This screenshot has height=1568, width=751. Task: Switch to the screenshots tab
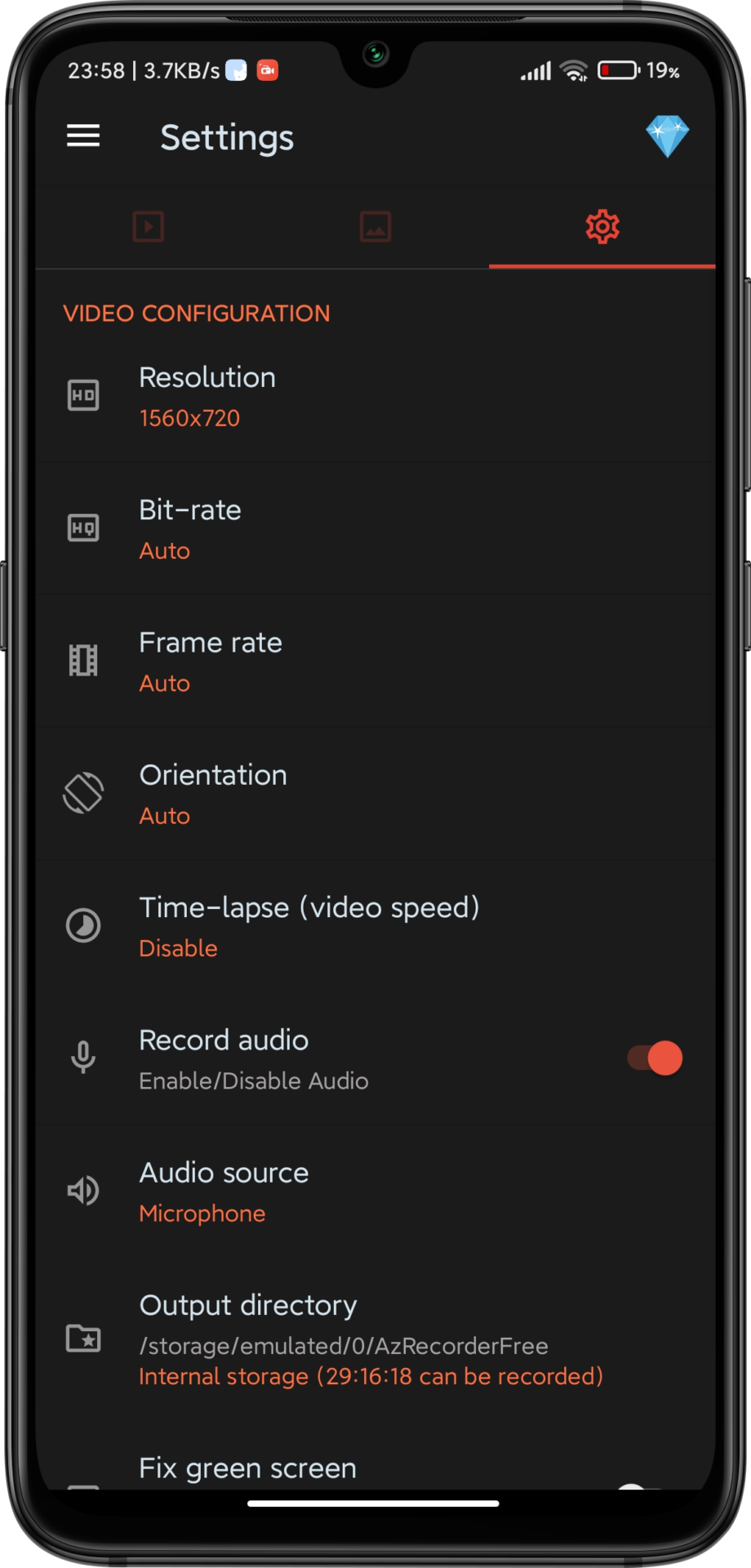click(x=375, y=226)
